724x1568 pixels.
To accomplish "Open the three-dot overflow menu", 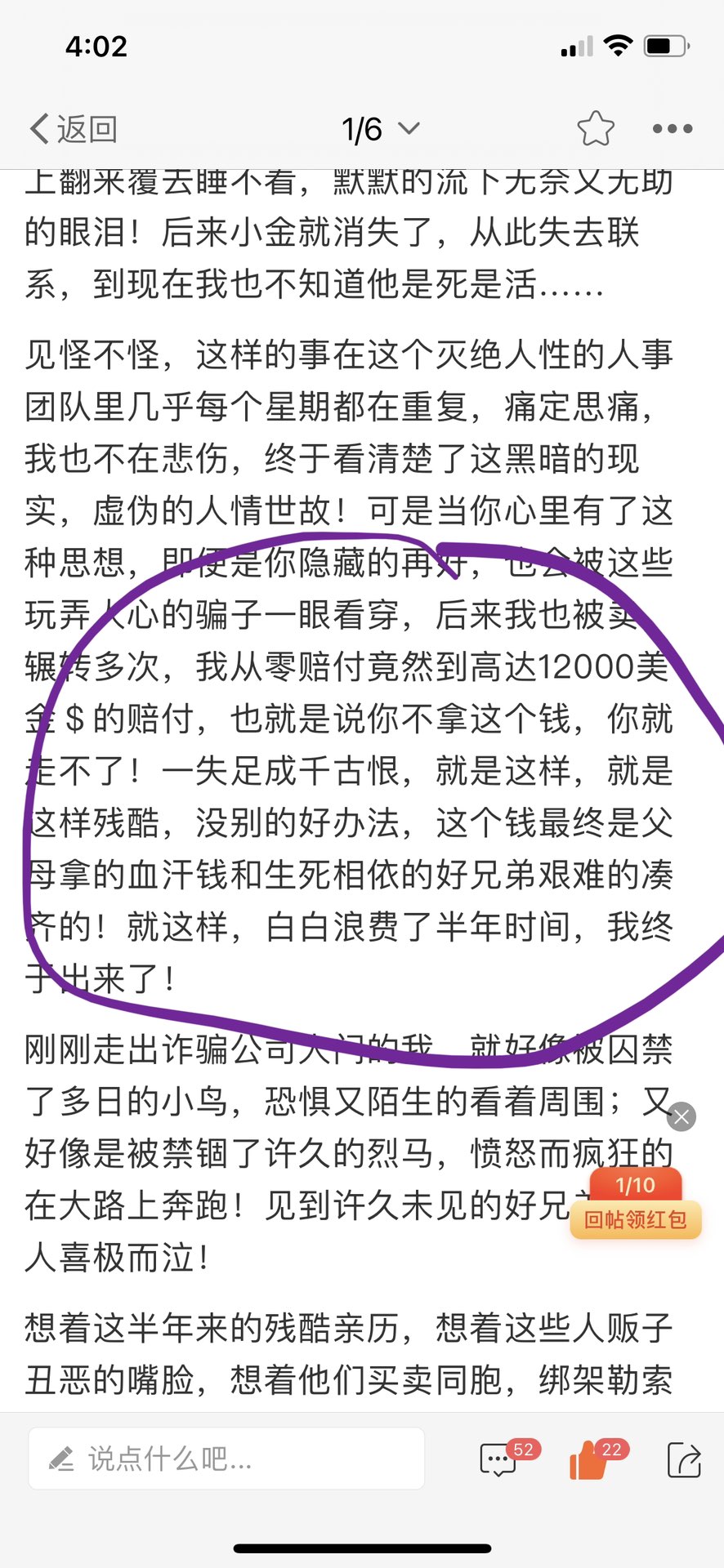I will 673,129.
